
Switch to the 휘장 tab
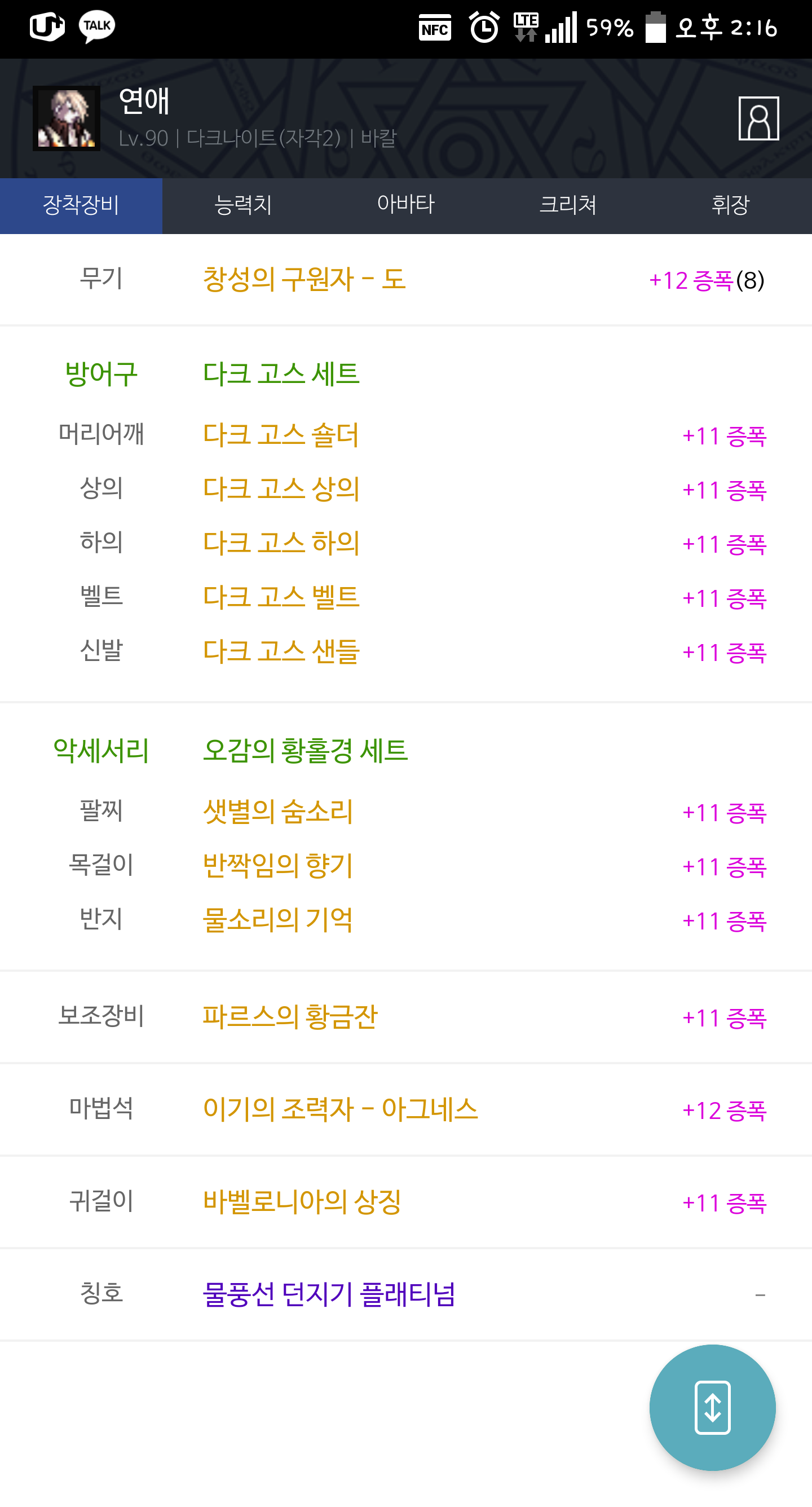coord(730,205)
